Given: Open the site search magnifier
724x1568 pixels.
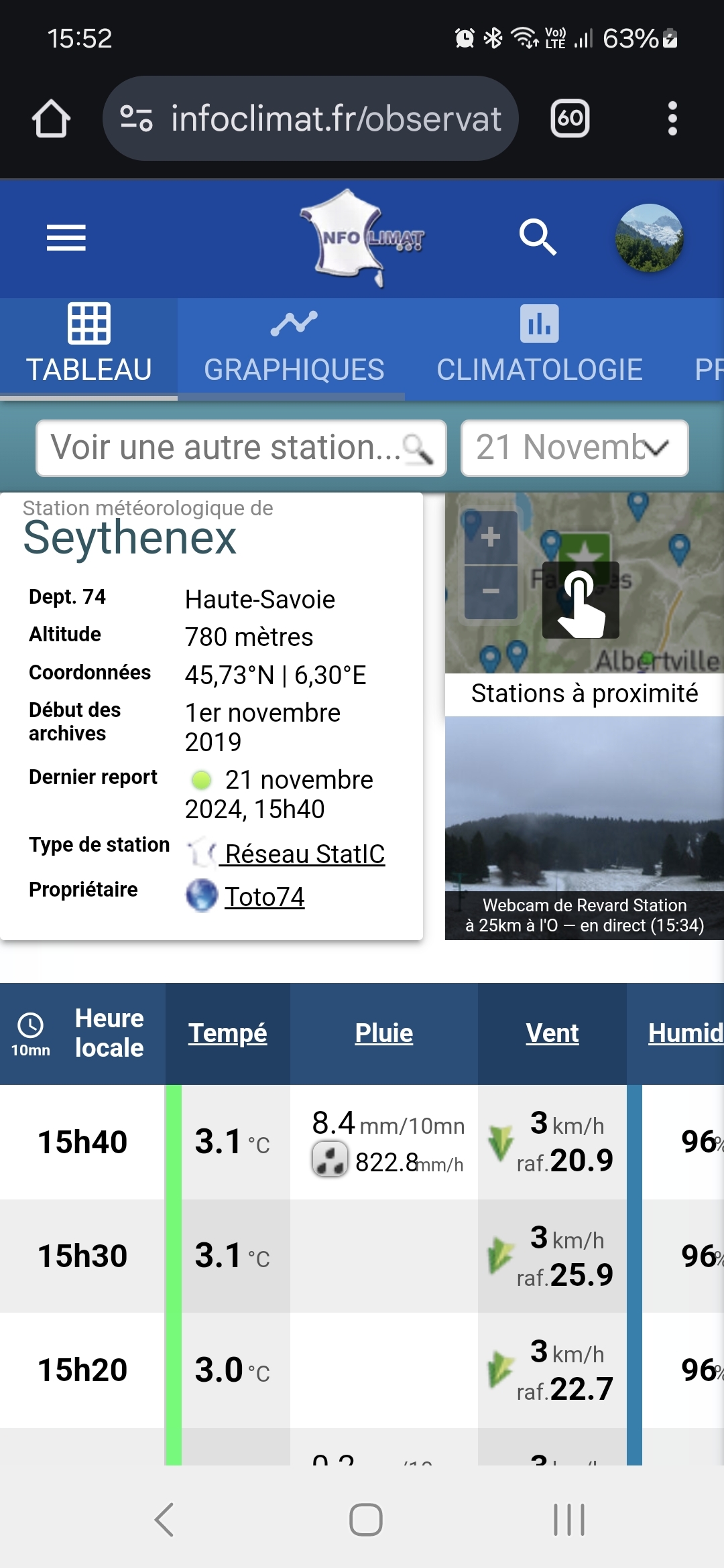Looking at the screenshot, I should [538, 237].
